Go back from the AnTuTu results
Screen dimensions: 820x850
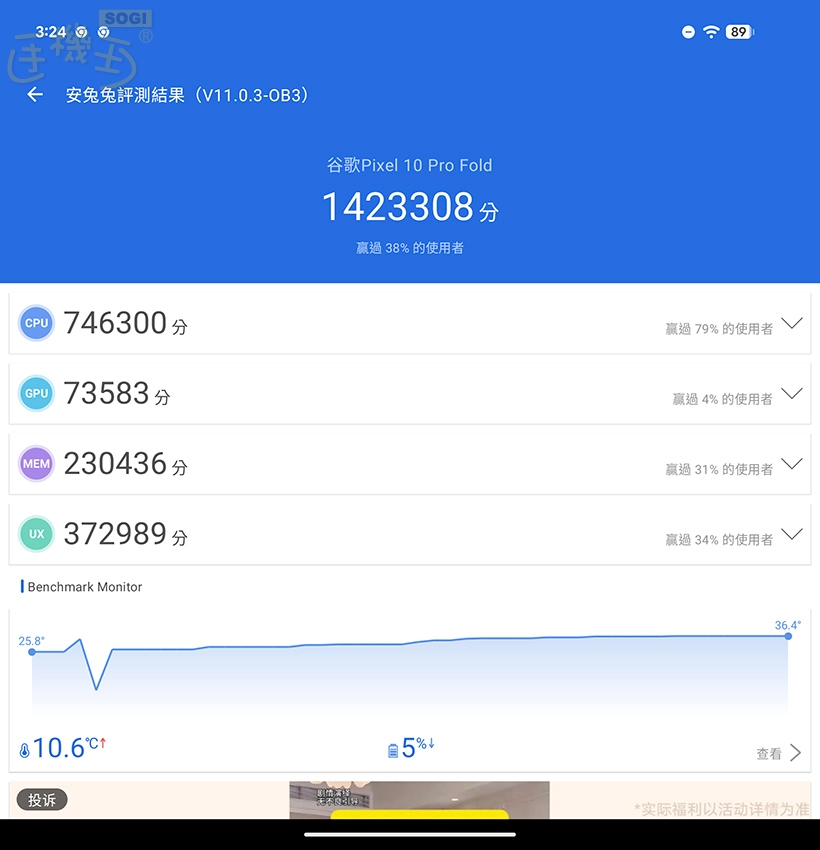coord(35,95)
